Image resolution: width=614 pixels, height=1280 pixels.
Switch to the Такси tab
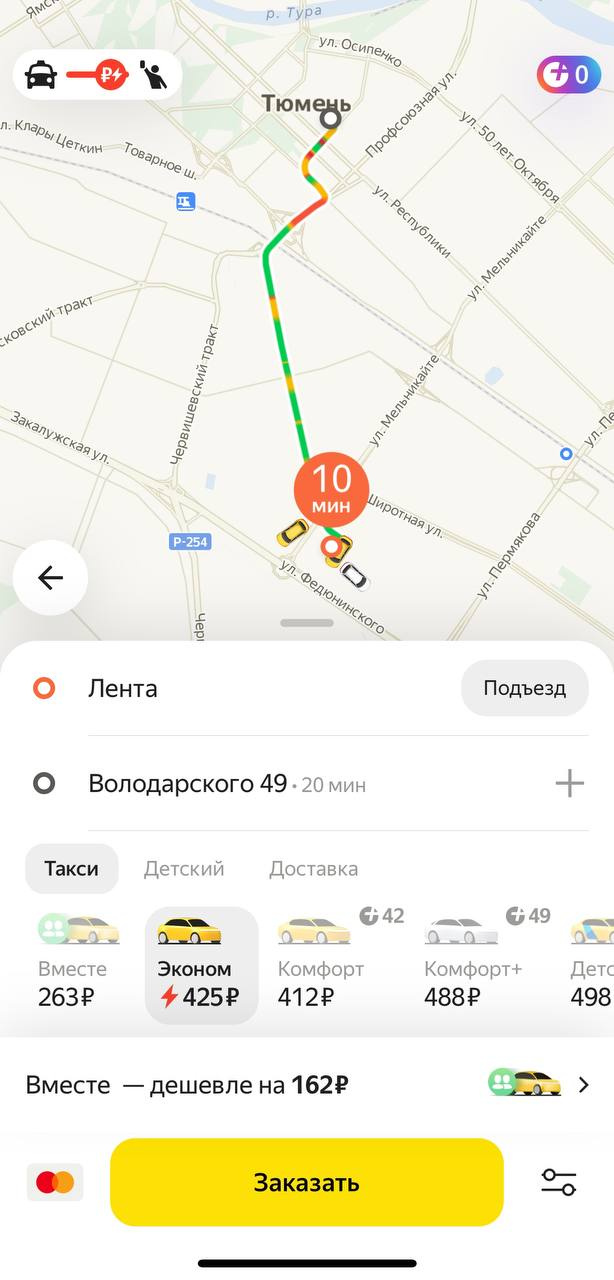tap(71, 869)
